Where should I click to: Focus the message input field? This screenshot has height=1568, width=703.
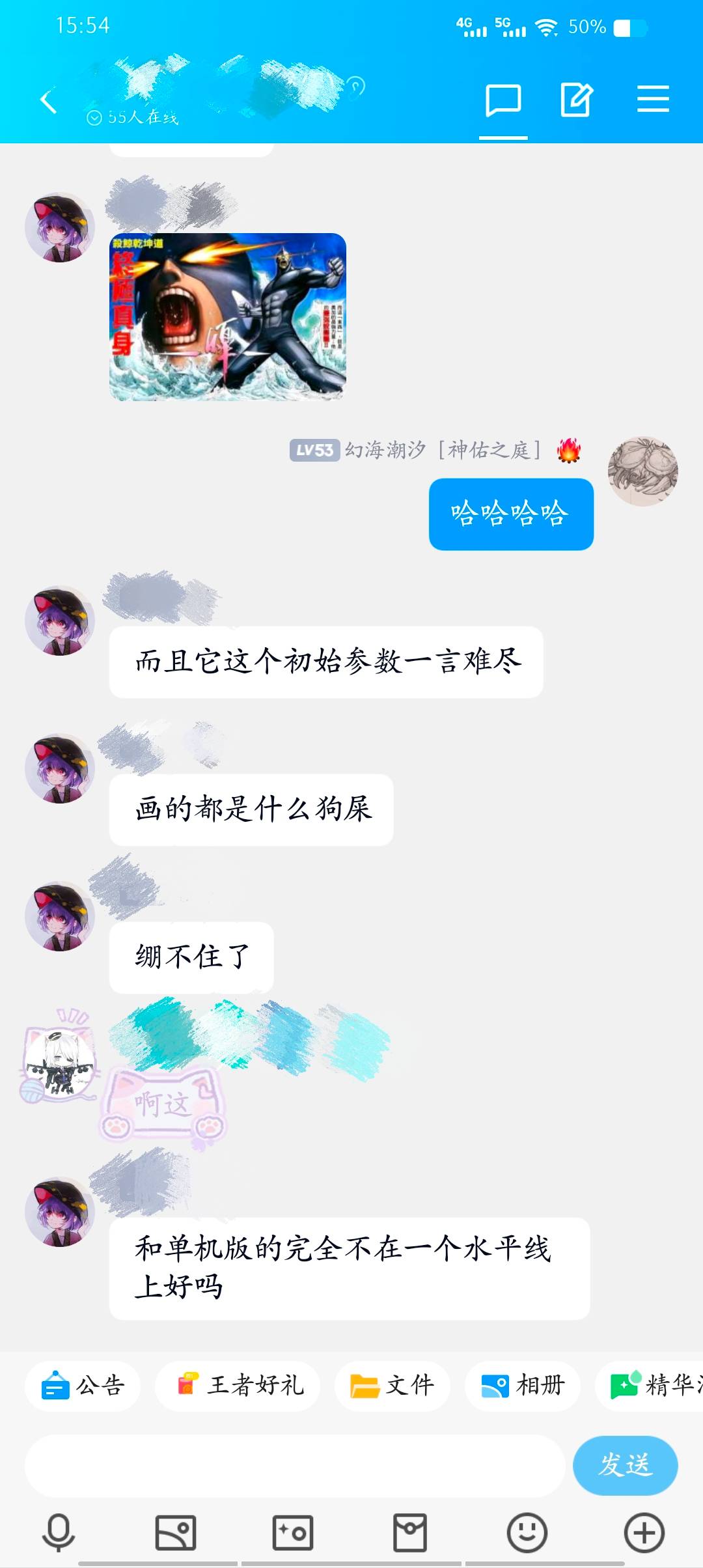[x=294, y=1465]
